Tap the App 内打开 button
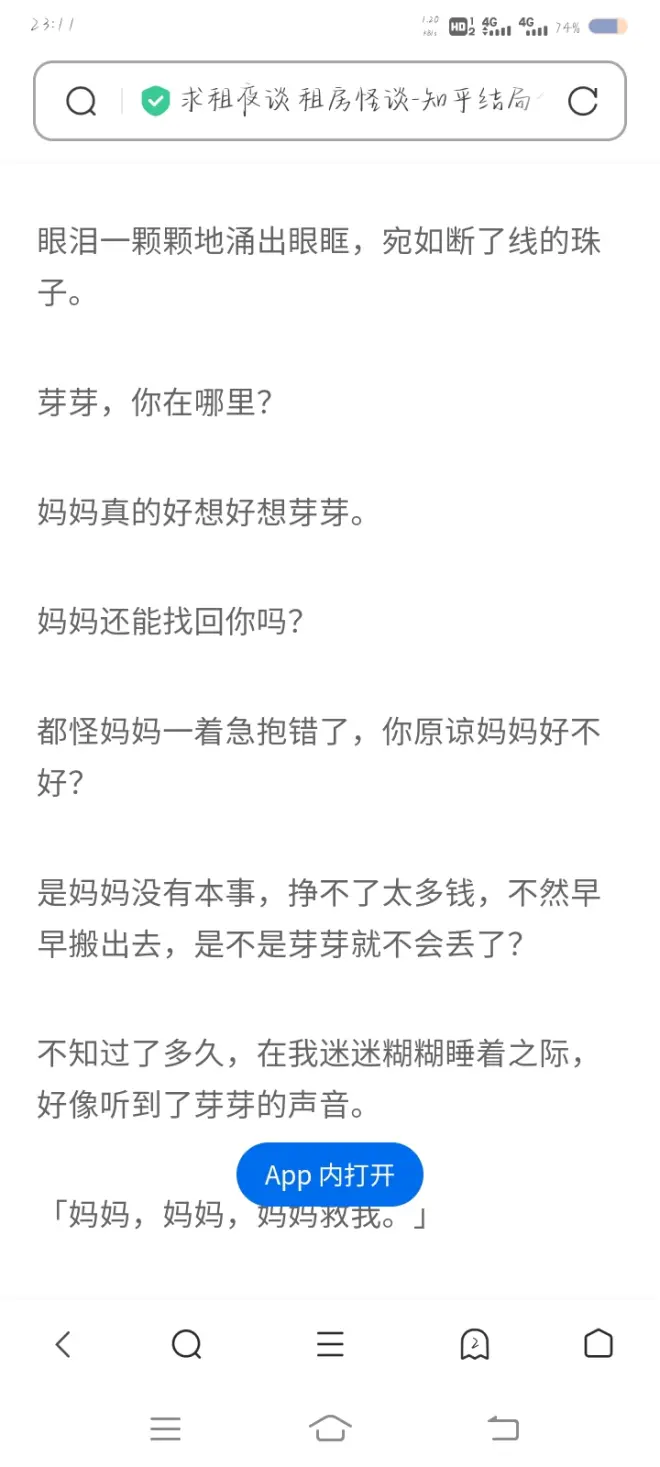The height and width of the screenshot is (1467, 660). tap(329, 1175)
